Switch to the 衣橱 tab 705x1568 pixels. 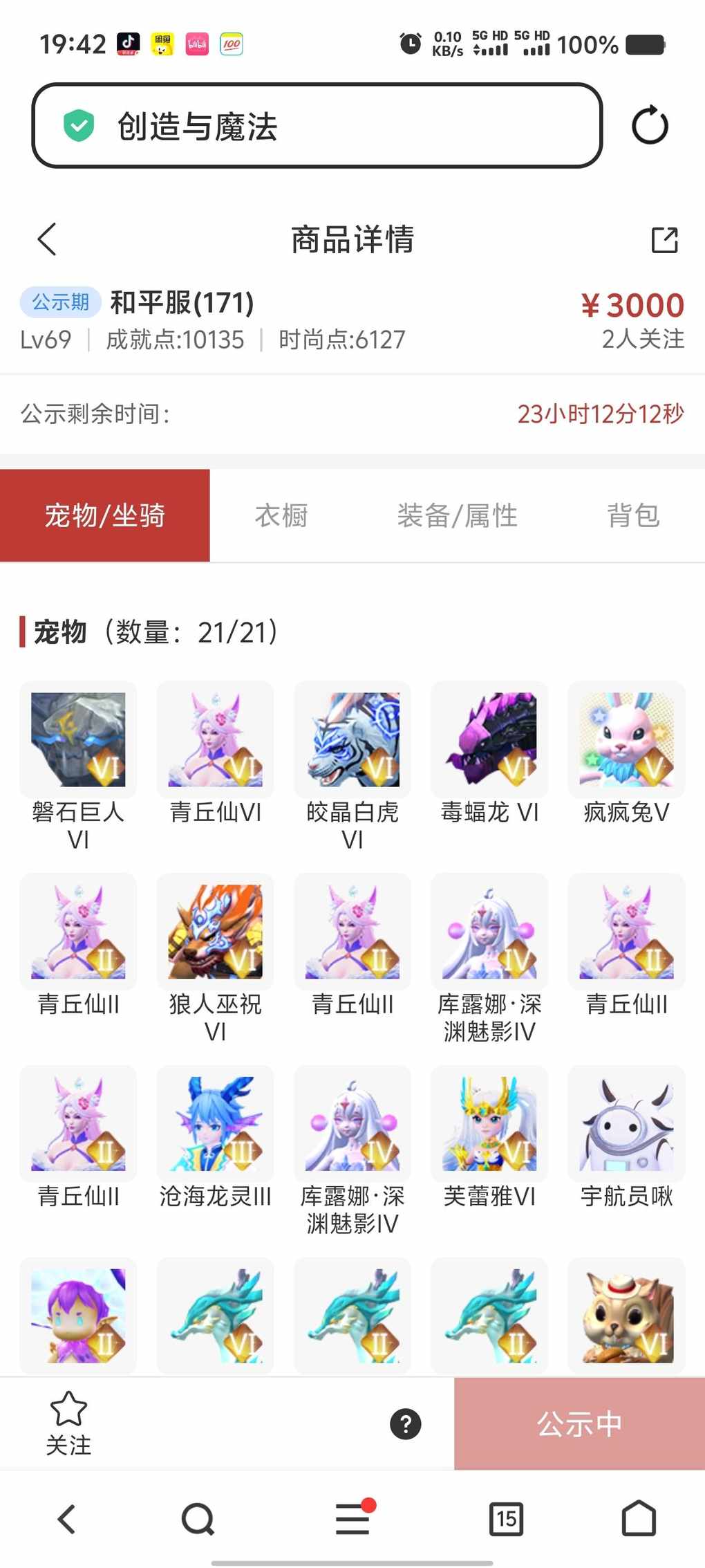(281, 515)
